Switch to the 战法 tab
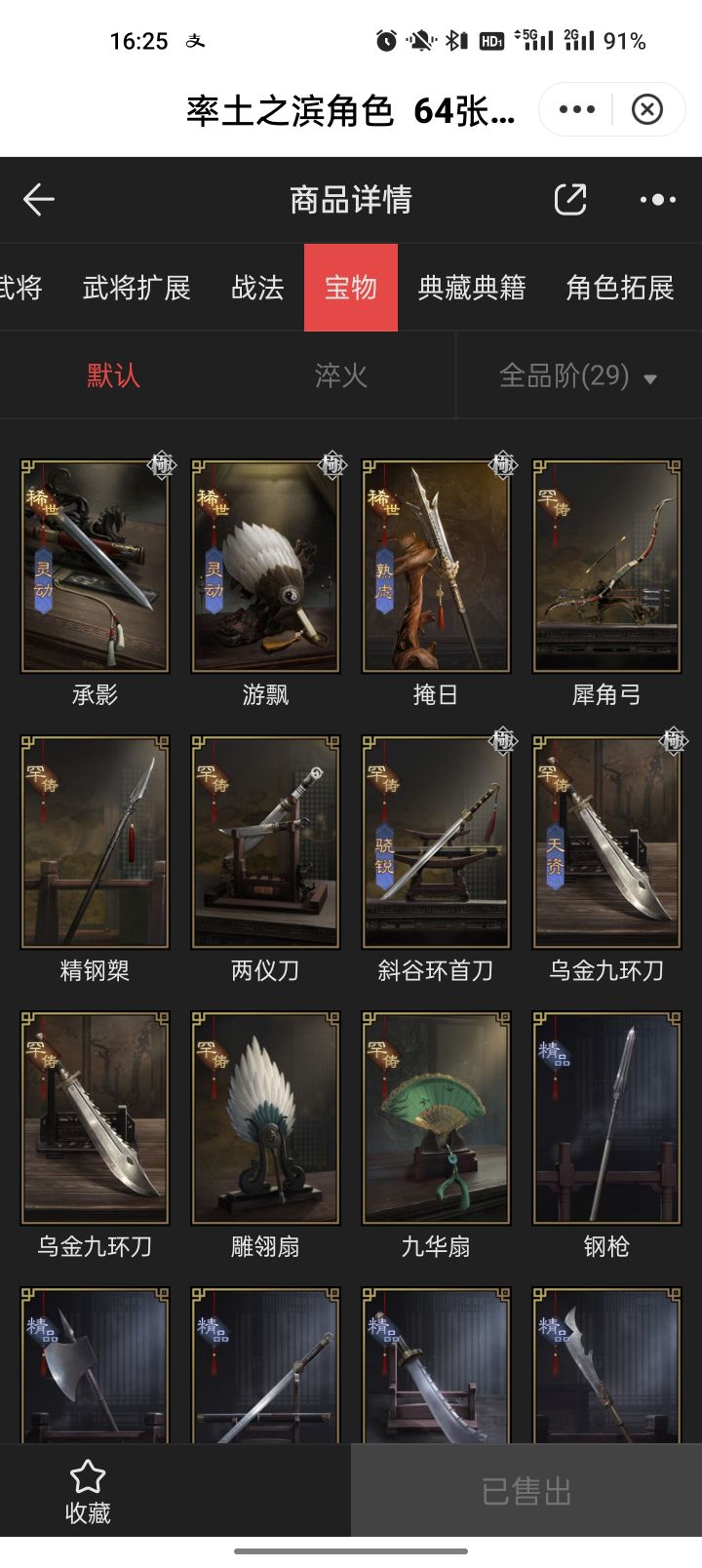702x1568 pixels. point(255,288)
